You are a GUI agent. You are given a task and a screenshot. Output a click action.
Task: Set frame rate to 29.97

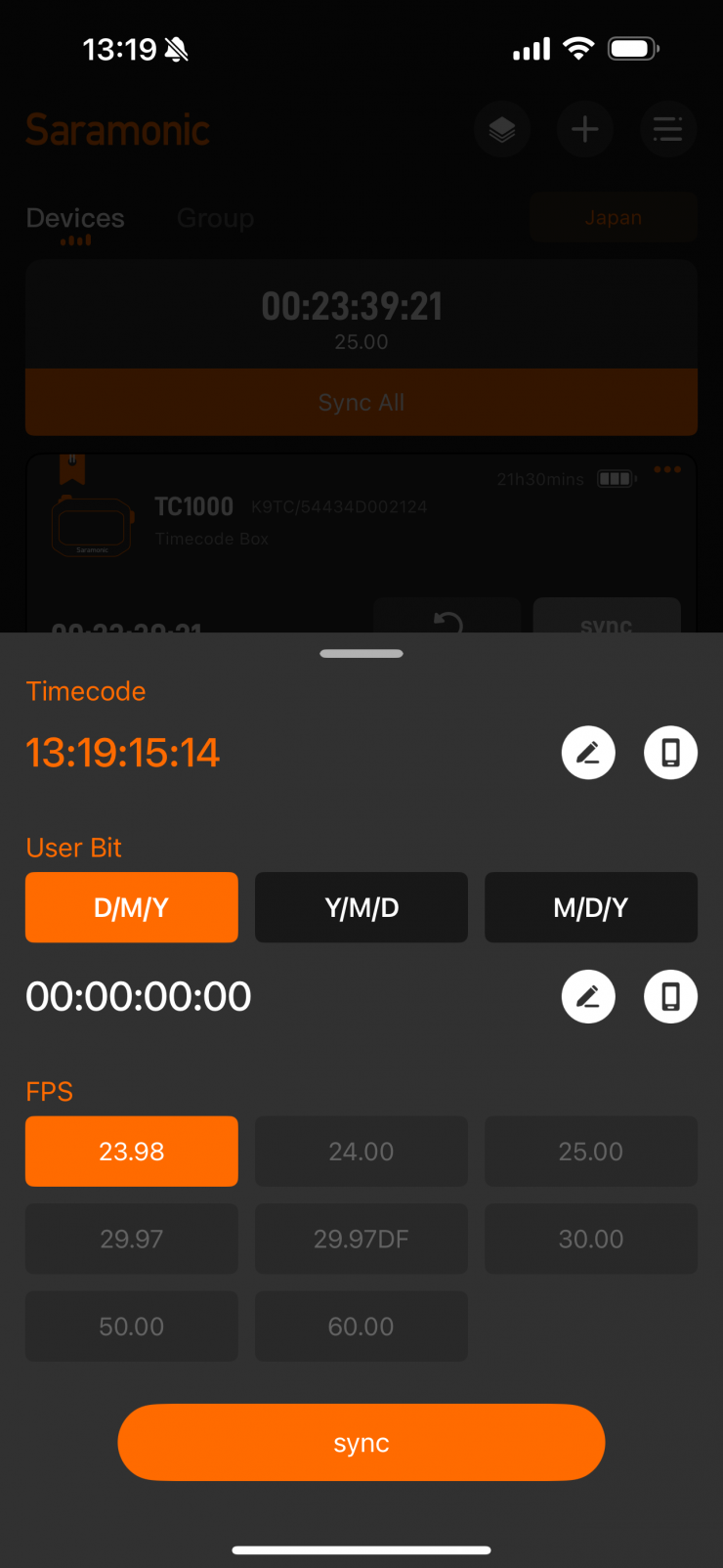[x=132, y=1239]
